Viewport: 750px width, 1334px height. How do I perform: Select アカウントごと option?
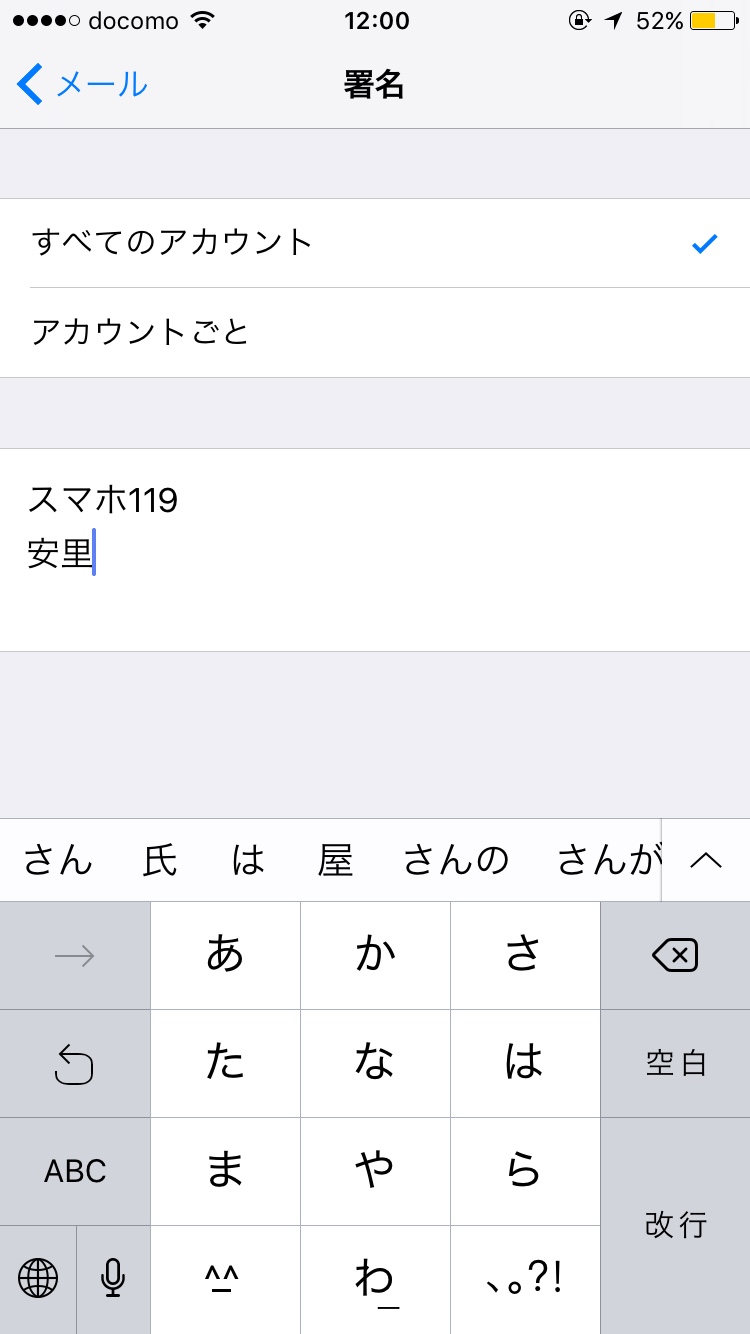(x=374, y=332)
